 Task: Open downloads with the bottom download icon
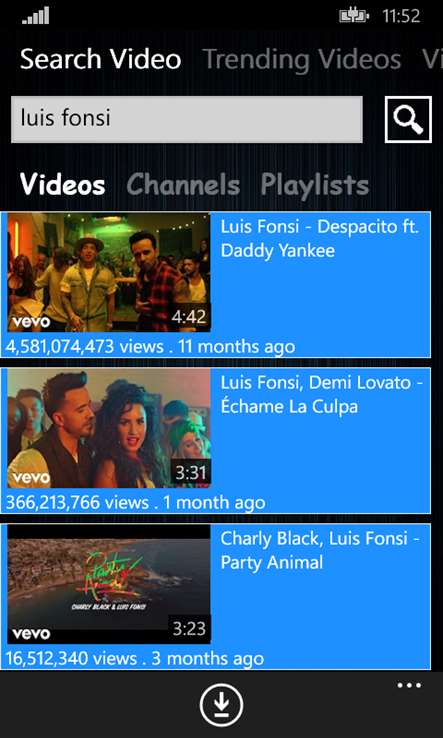click(221, 705)
